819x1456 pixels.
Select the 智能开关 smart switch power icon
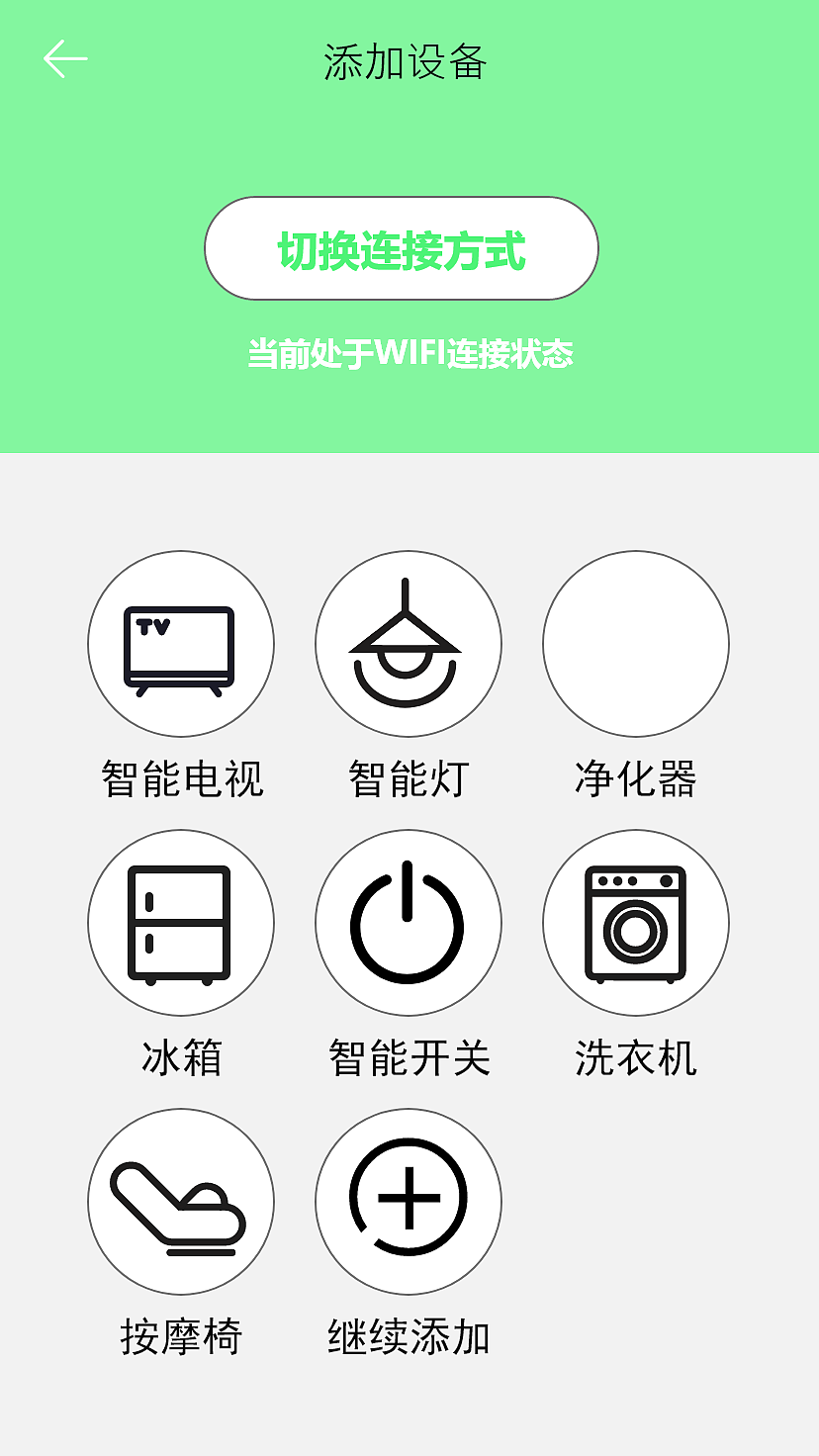409,922
